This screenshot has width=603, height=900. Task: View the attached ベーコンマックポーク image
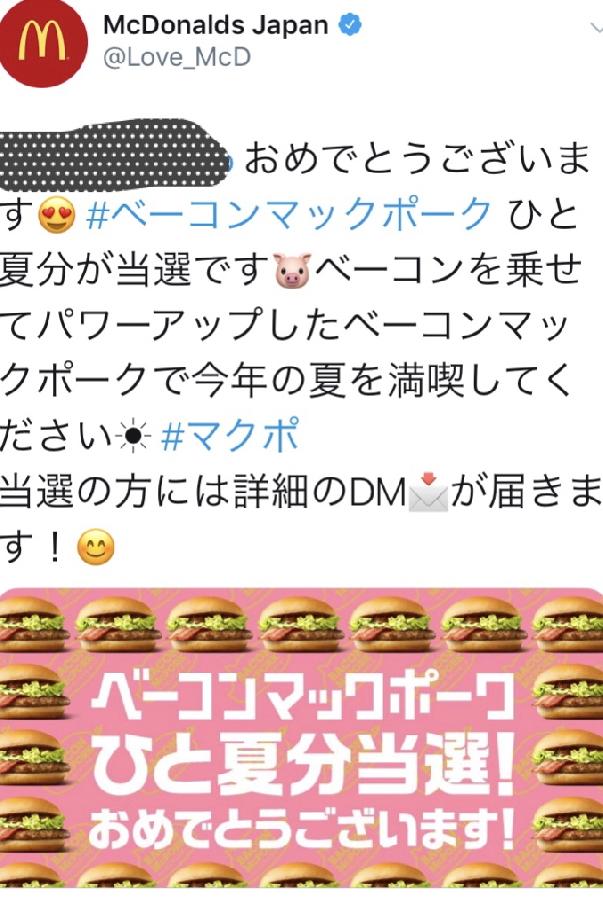click(301, 738)
